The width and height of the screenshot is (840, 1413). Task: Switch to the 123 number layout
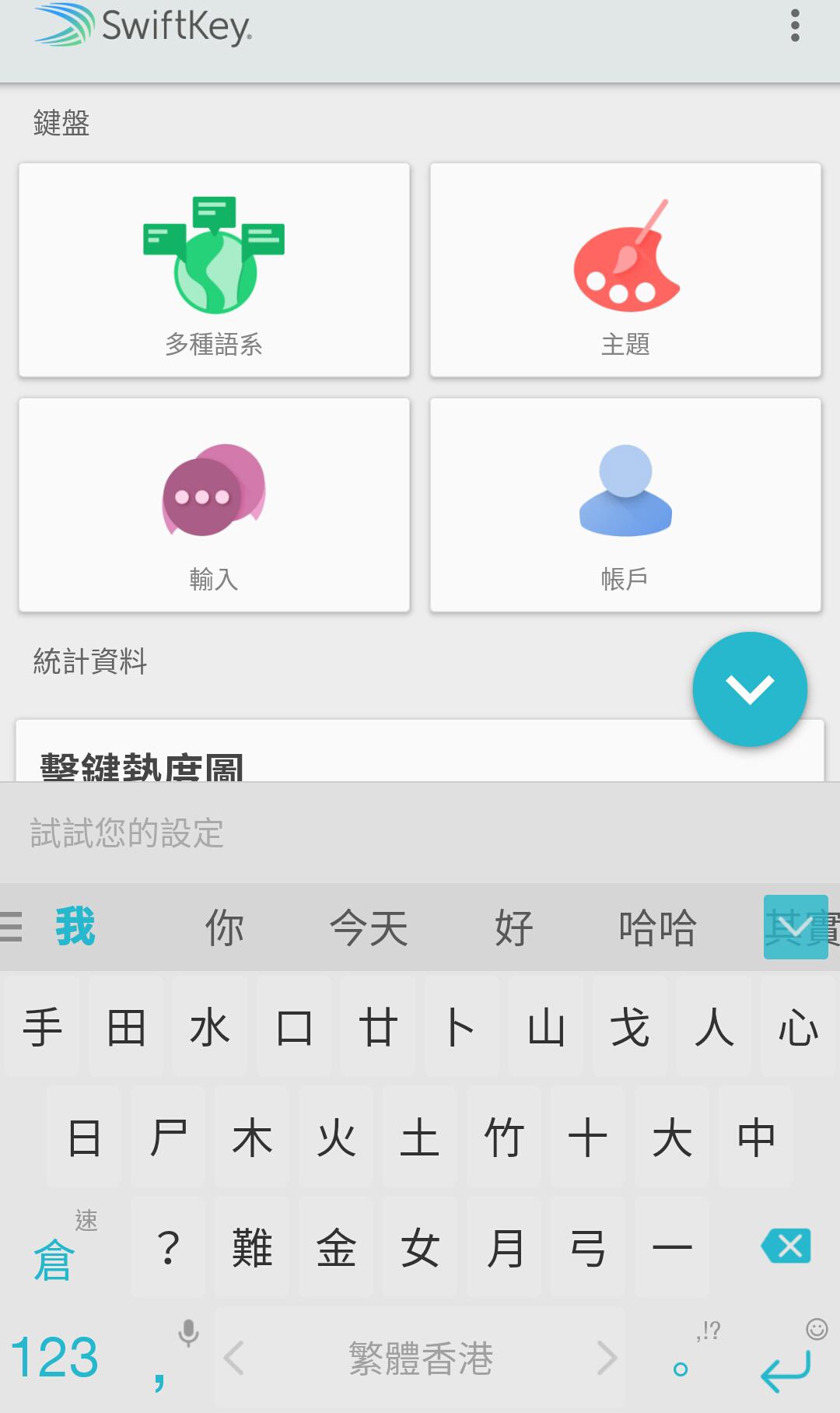click(54, 1358)
